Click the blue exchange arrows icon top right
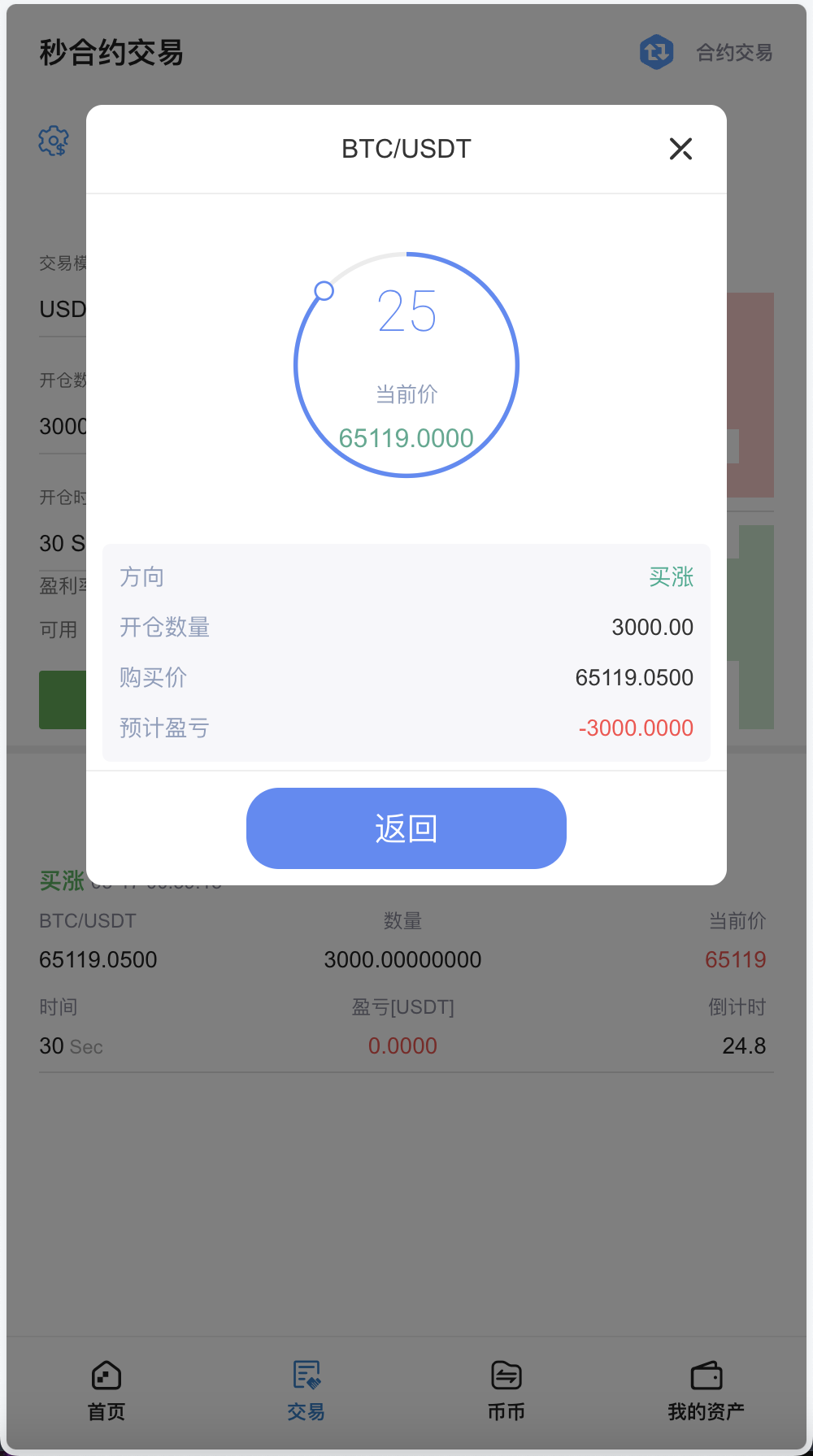813x1456 pixels. click(656, 52)
